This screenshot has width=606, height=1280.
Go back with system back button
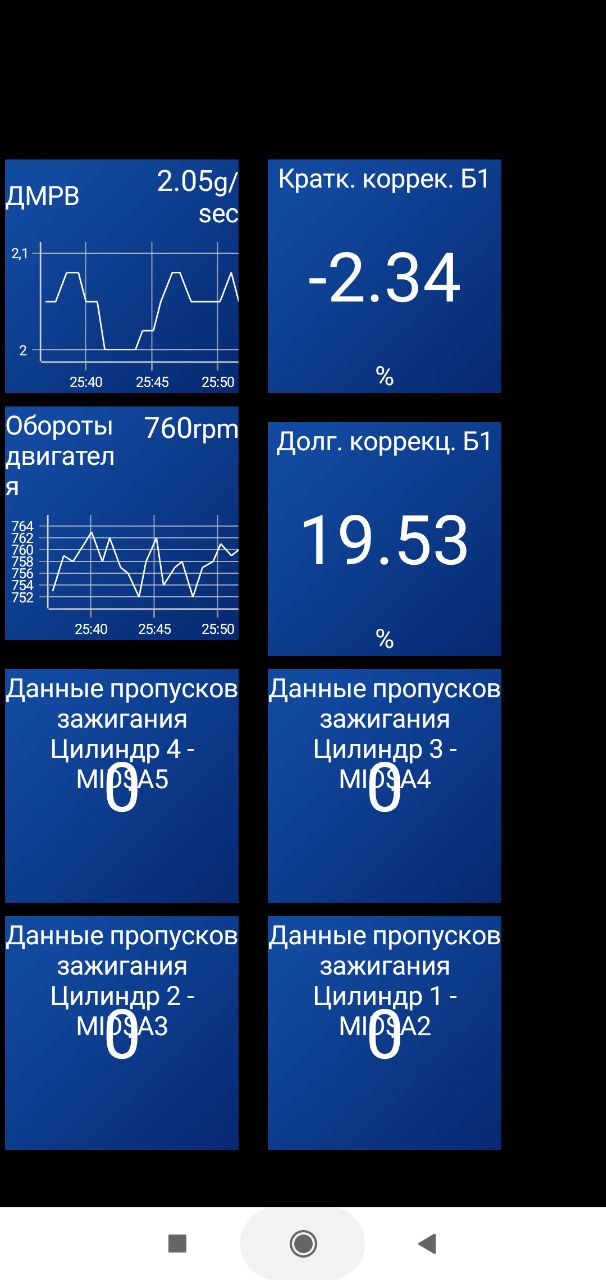(x=427, y=1243)
